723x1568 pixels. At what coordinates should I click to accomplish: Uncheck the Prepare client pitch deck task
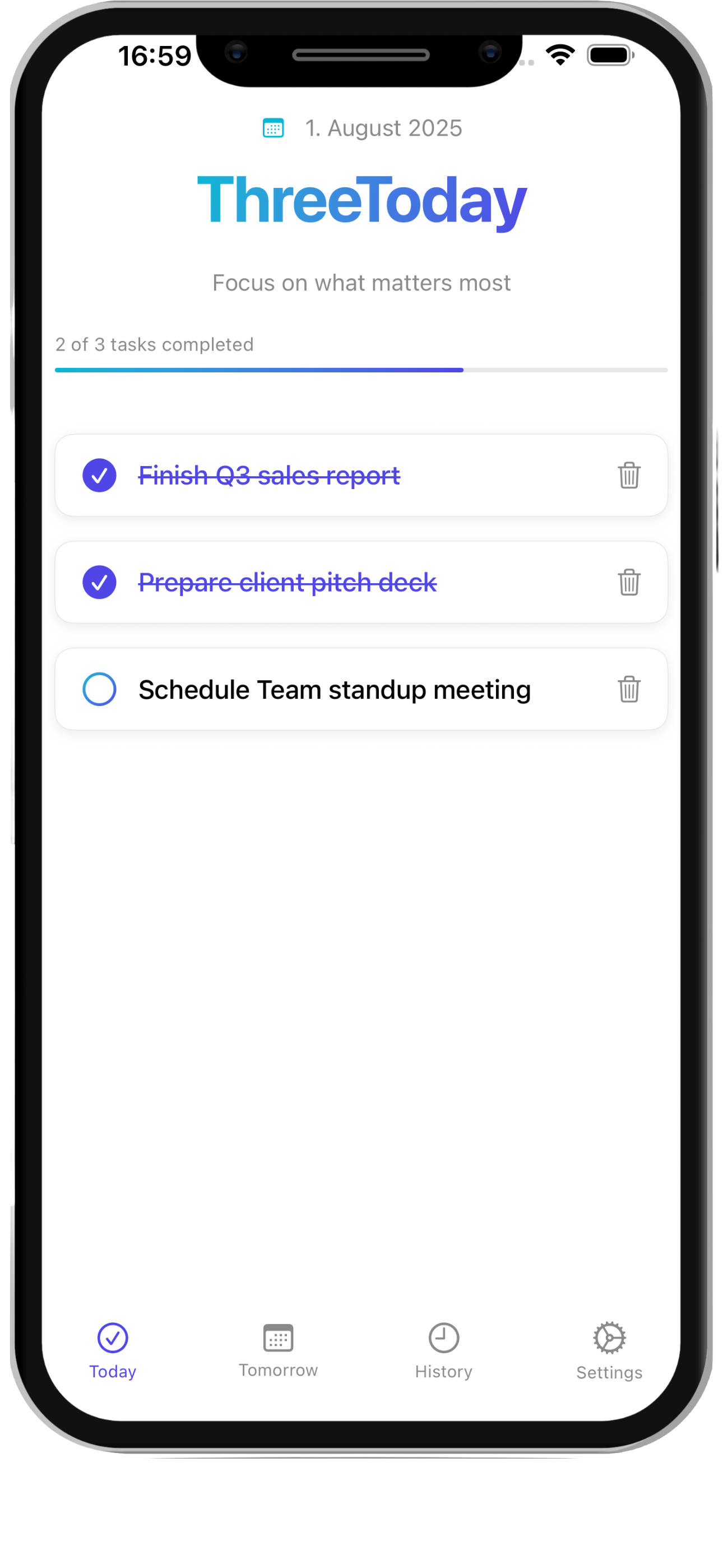click(x=99, y=583)
